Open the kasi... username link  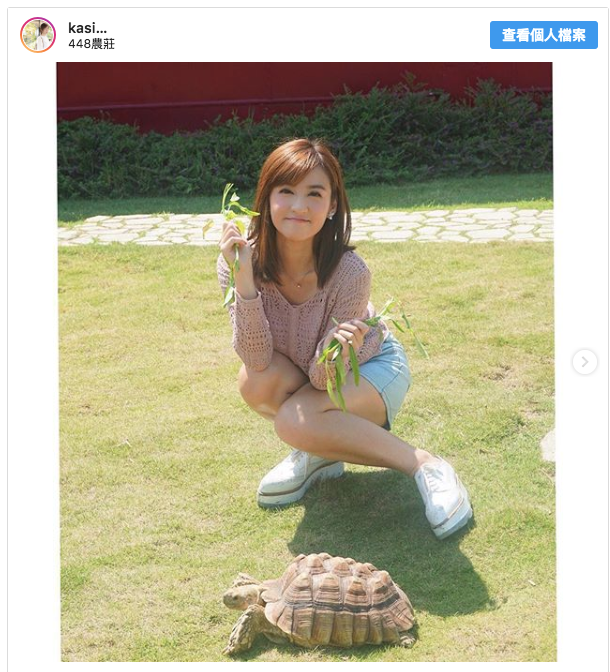(87, 28)
